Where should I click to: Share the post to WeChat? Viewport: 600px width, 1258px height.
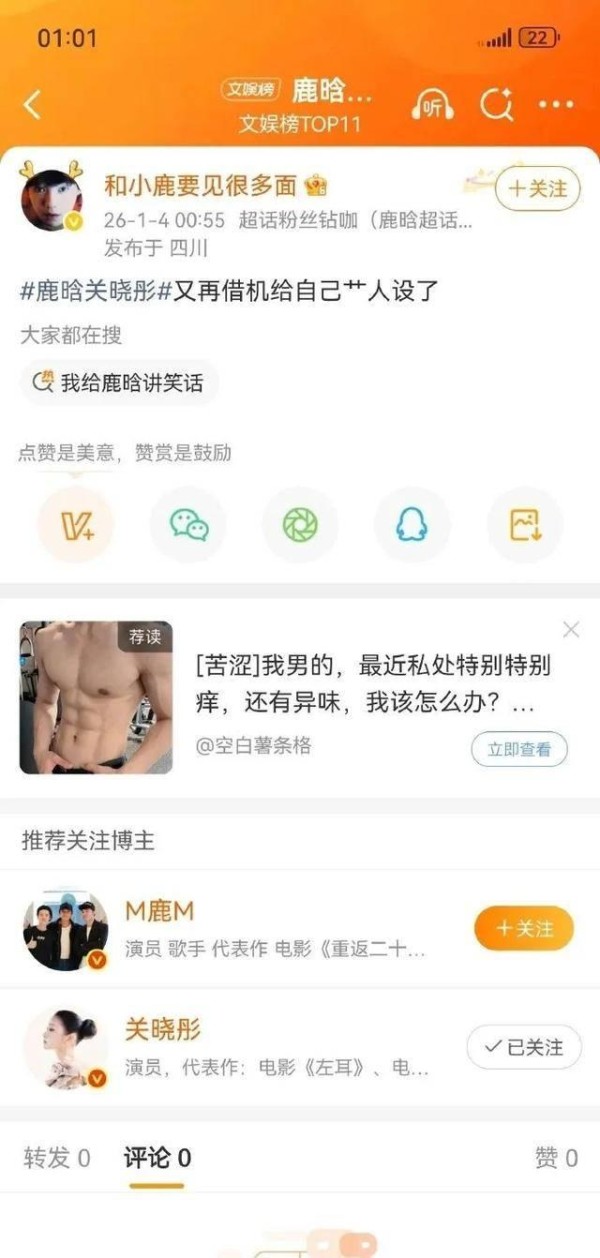188,525
